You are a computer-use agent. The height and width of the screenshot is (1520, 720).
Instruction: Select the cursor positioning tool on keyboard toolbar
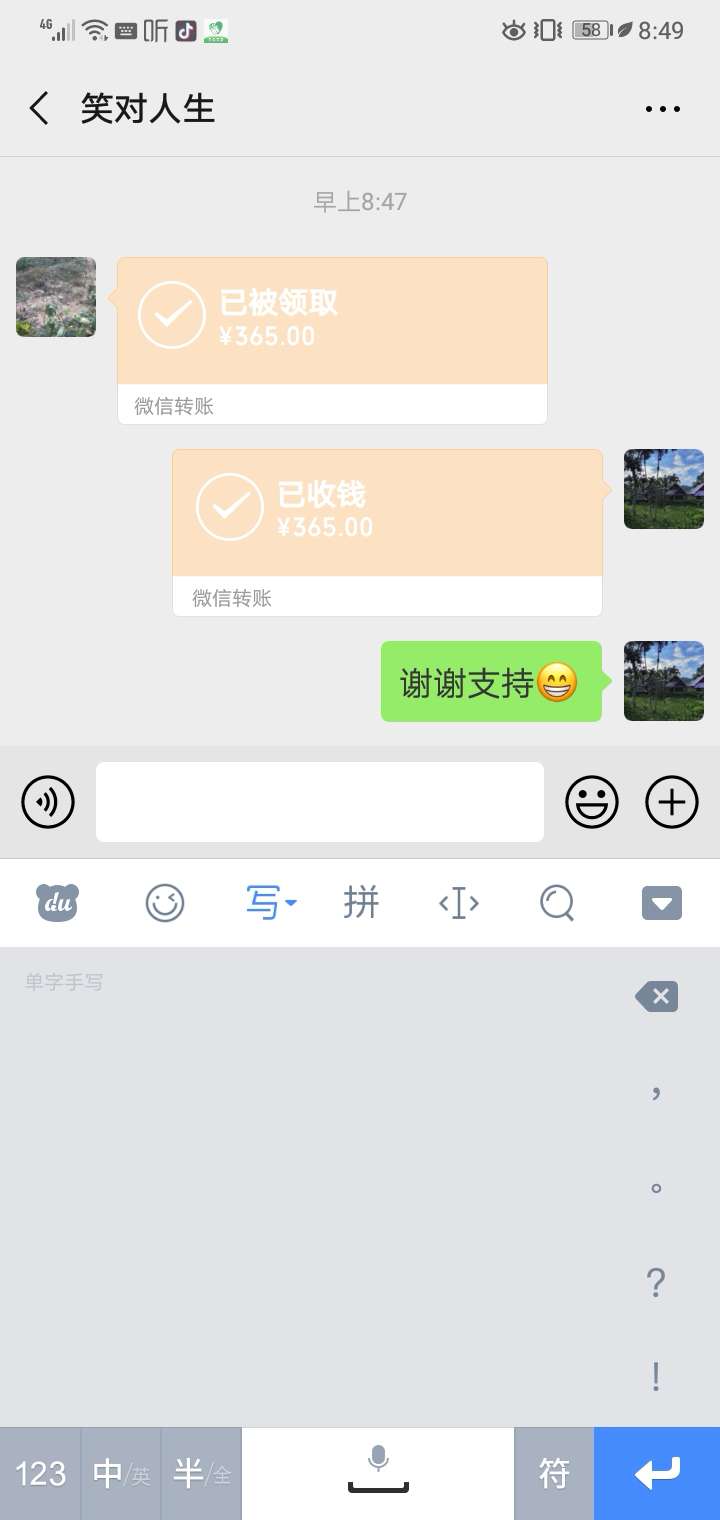coord(457,902)
